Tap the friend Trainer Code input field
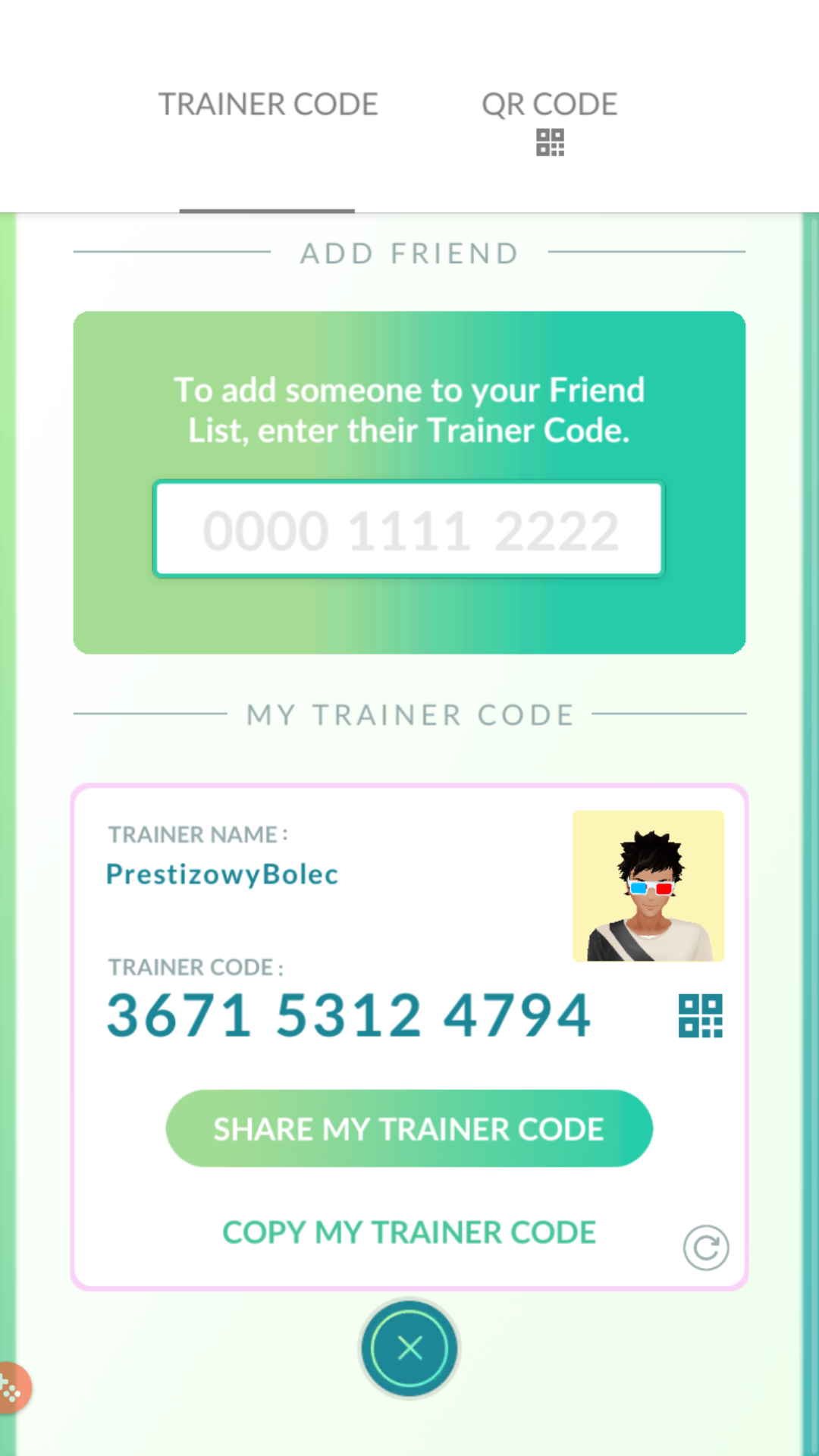The width and height of the screenshot is (819, 1456). 409,529
